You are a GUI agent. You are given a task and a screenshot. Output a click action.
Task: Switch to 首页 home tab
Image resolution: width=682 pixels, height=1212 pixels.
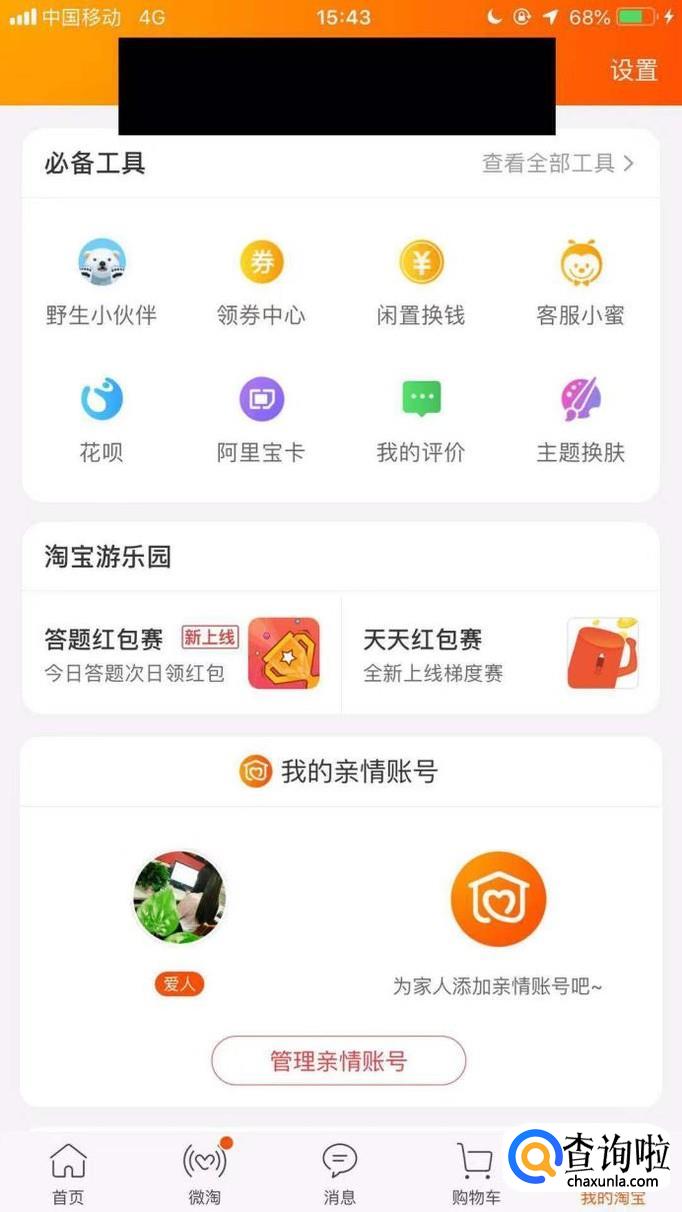coord(68,1173)
